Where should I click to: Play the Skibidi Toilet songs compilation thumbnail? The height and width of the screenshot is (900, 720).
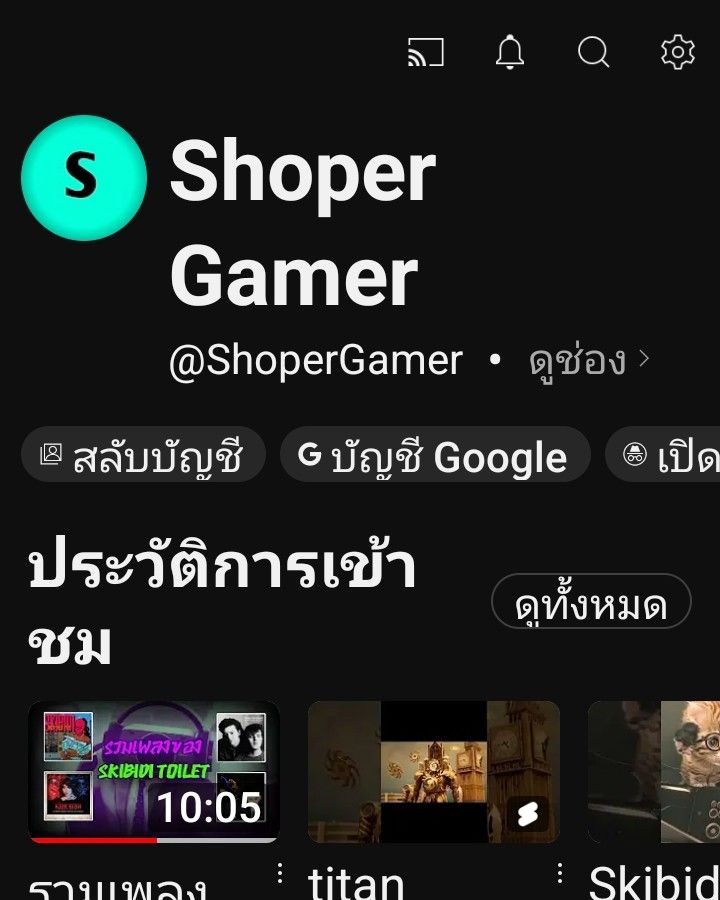[154, 772]
